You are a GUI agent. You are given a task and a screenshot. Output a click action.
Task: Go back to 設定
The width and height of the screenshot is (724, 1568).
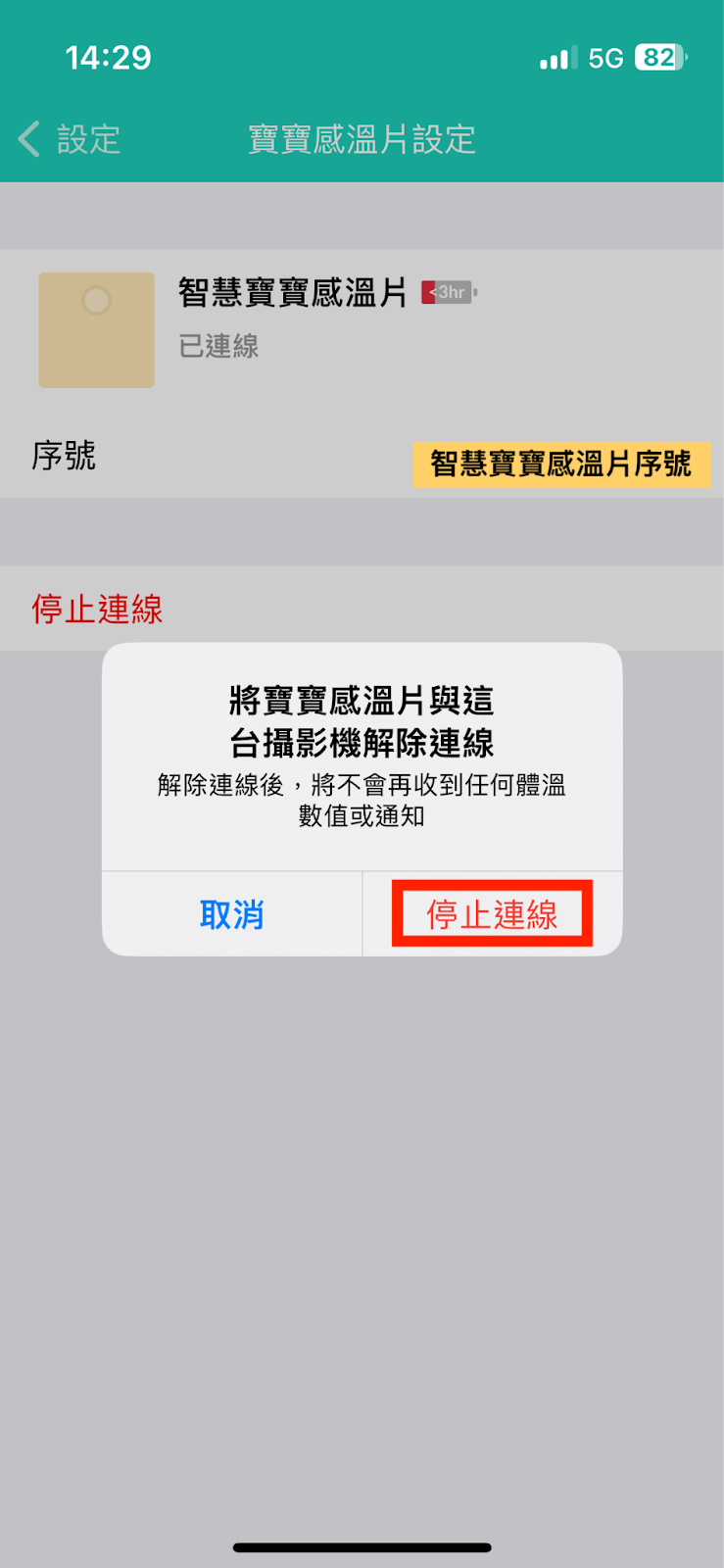pos(69,139)
